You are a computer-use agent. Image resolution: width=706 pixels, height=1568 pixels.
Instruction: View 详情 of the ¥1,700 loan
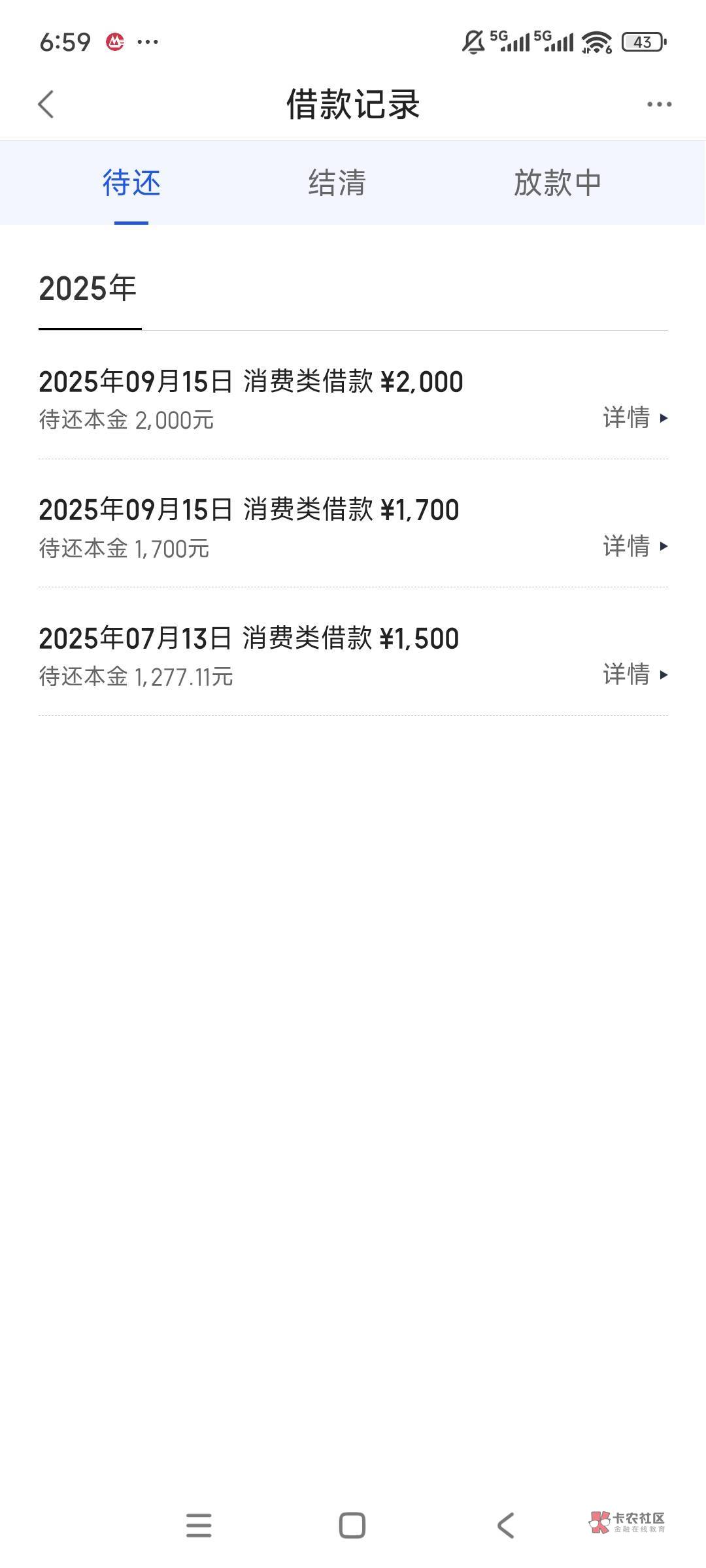pyautogui.click(x=635, y=546)
